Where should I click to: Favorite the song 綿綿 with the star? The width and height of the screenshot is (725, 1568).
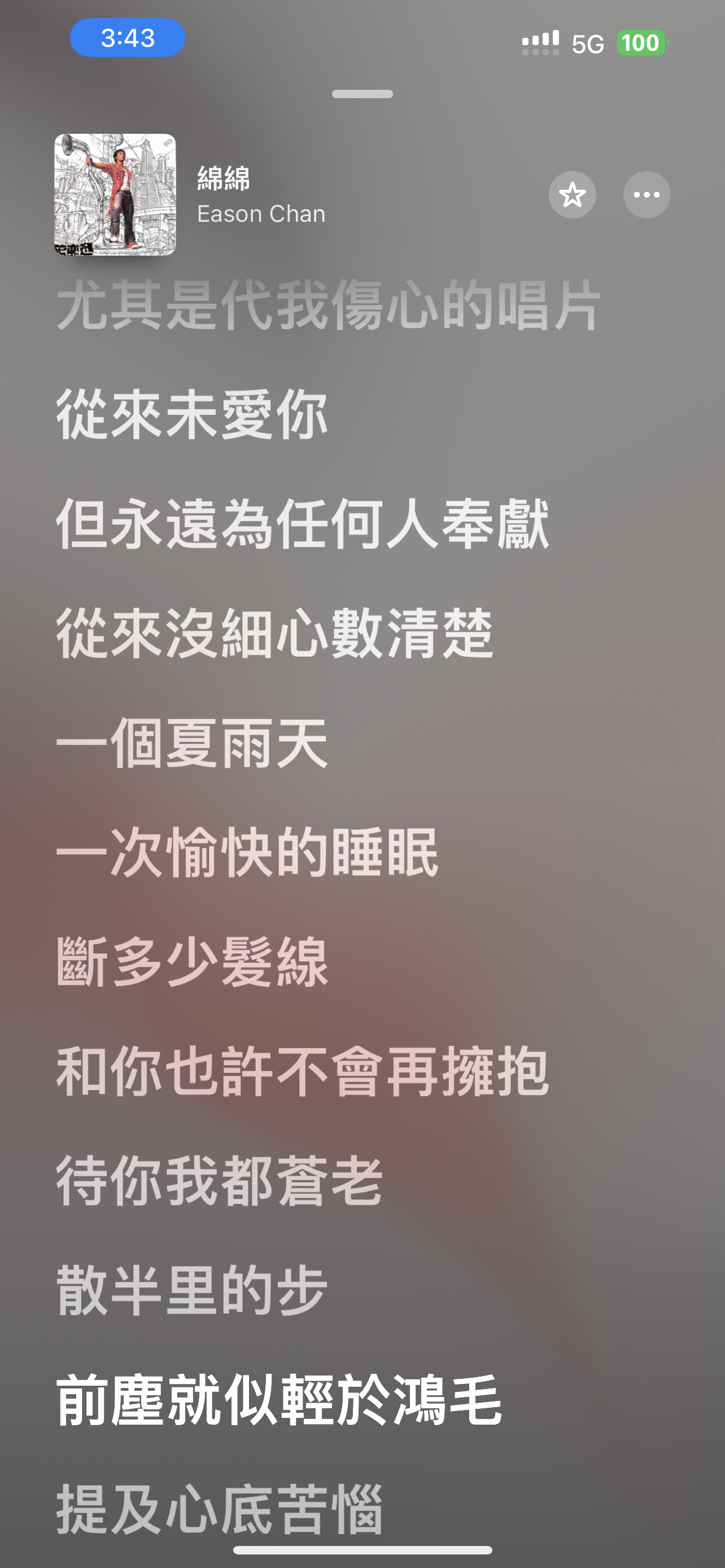coord(572,195)
